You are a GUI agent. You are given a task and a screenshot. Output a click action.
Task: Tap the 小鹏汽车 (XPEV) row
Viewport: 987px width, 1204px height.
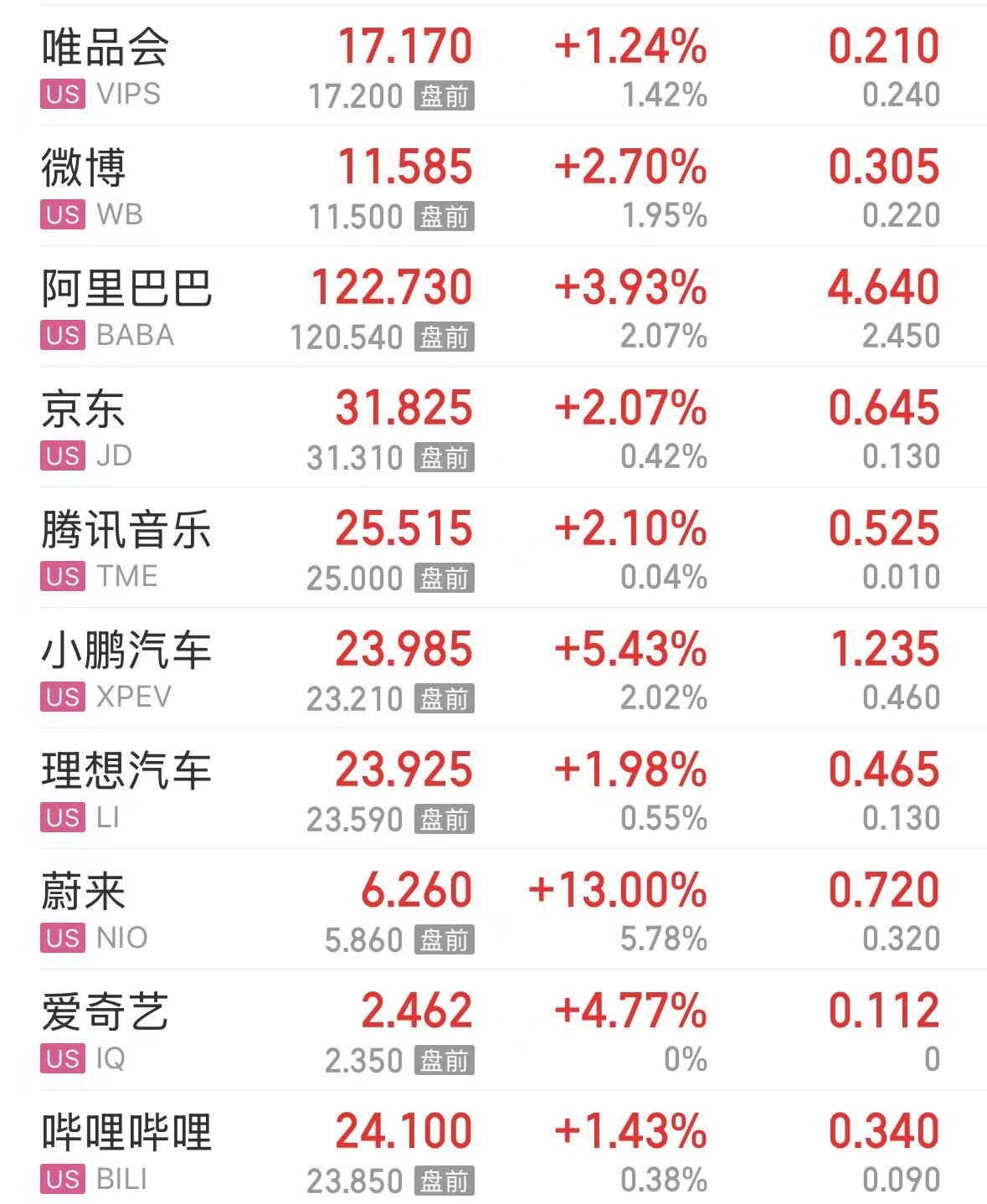(x=126, y=651)
